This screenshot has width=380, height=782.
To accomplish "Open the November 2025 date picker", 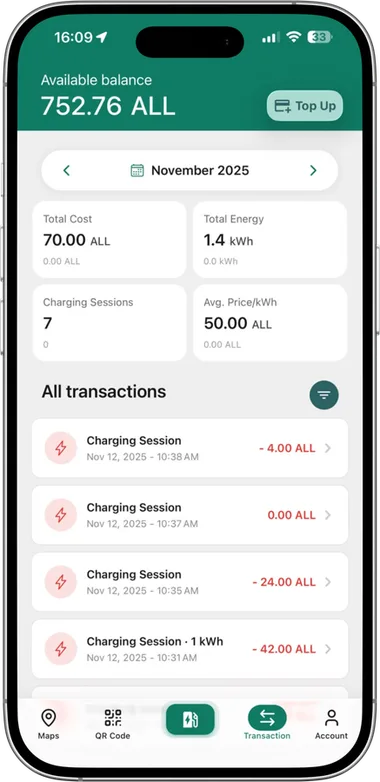I will click(x=190, y=171).
